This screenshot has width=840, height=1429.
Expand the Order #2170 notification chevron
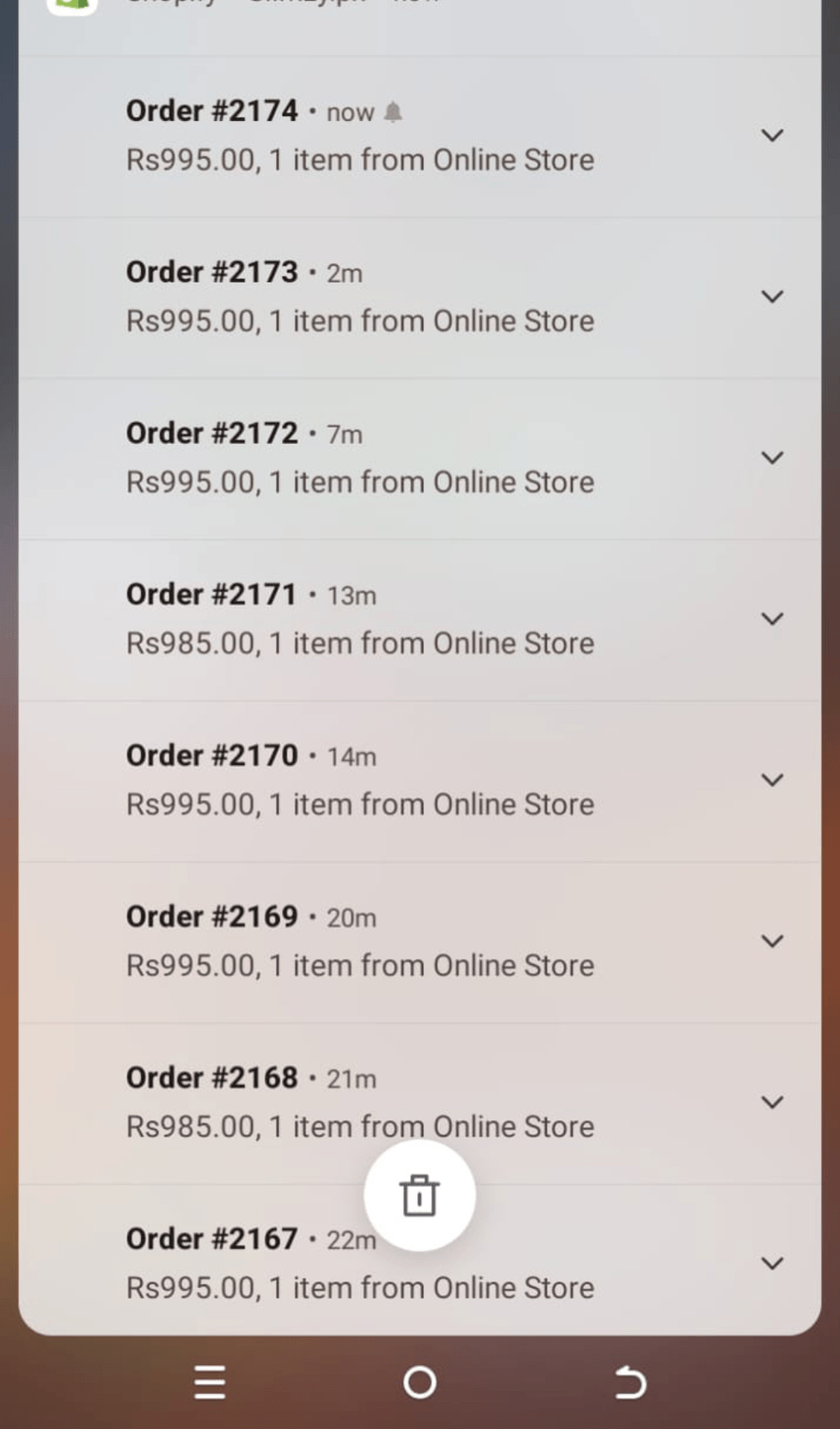pos(772,779)
